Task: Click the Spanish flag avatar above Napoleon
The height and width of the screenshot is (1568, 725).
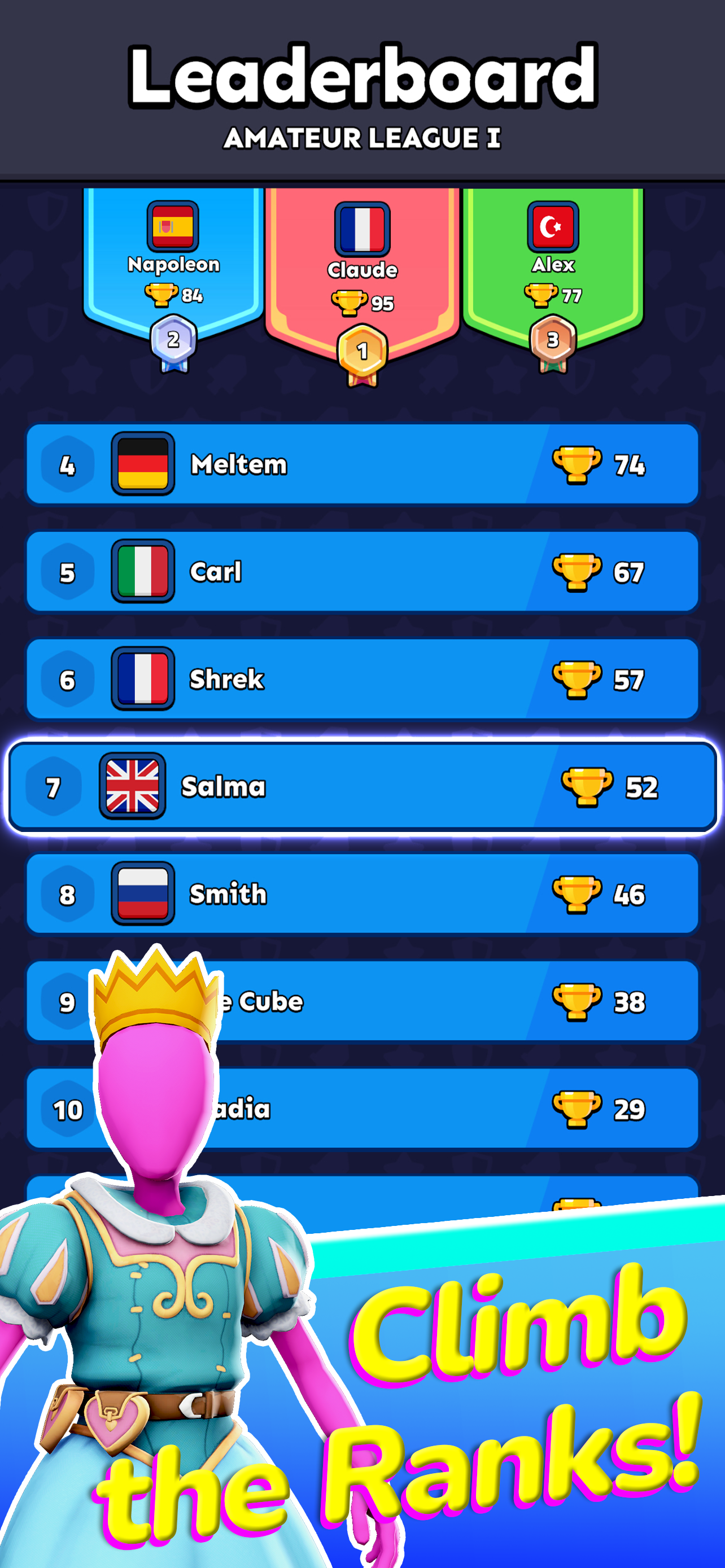Action: tap(173, 227)
